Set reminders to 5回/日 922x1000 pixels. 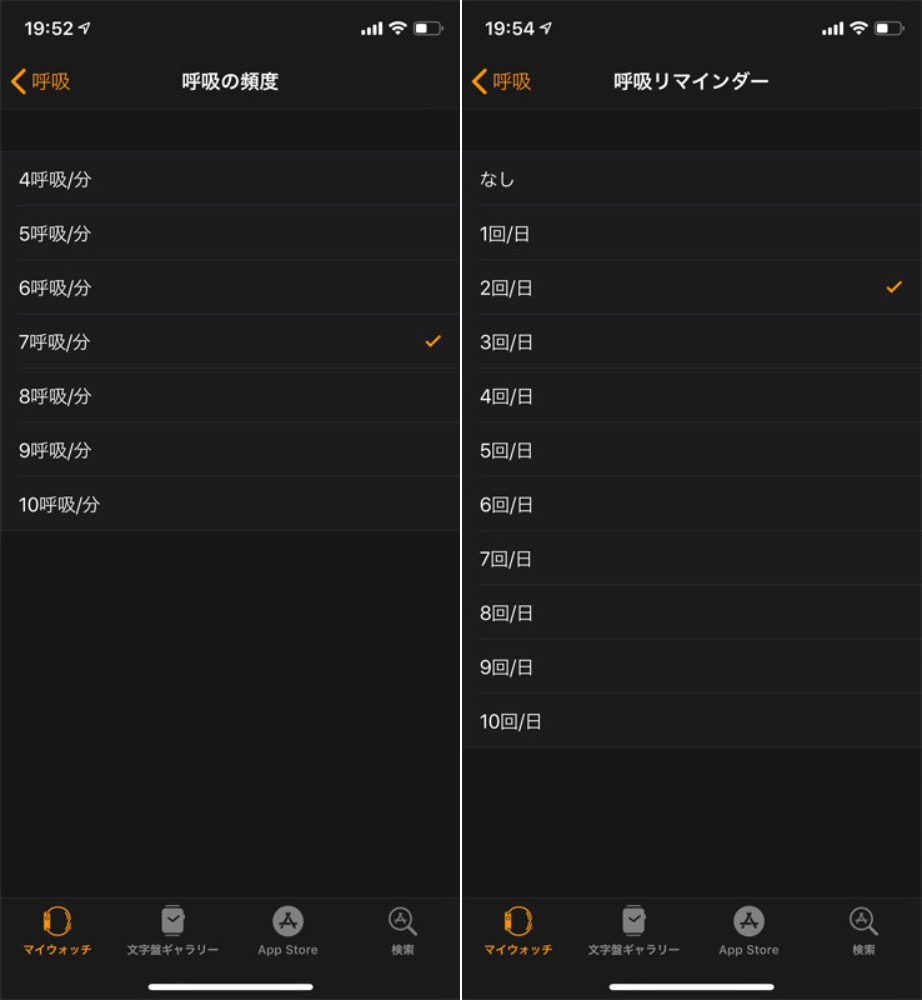pos(690,450)
